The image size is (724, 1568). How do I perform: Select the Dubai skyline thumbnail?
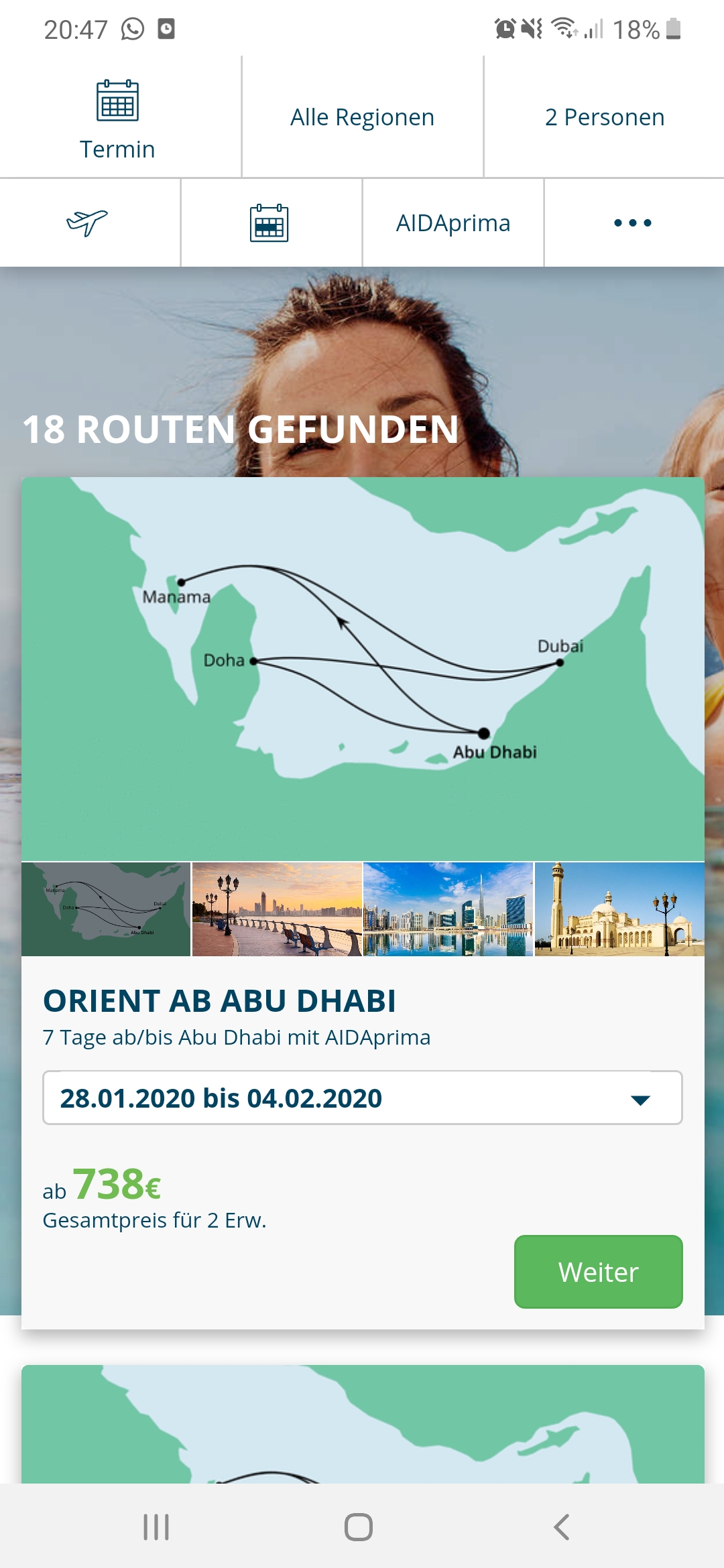tap(448, 909)
